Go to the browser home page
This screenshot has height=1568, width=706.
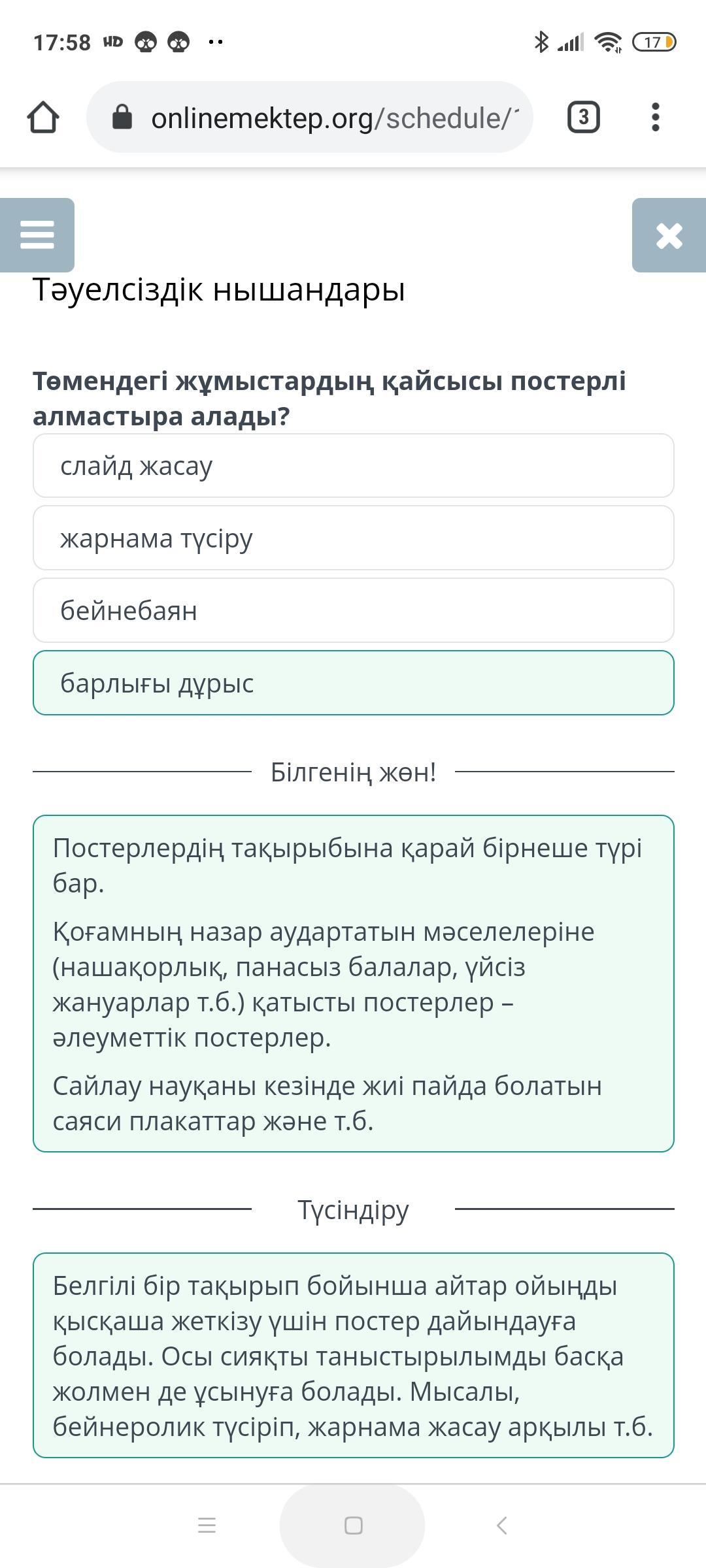point(43,118)
